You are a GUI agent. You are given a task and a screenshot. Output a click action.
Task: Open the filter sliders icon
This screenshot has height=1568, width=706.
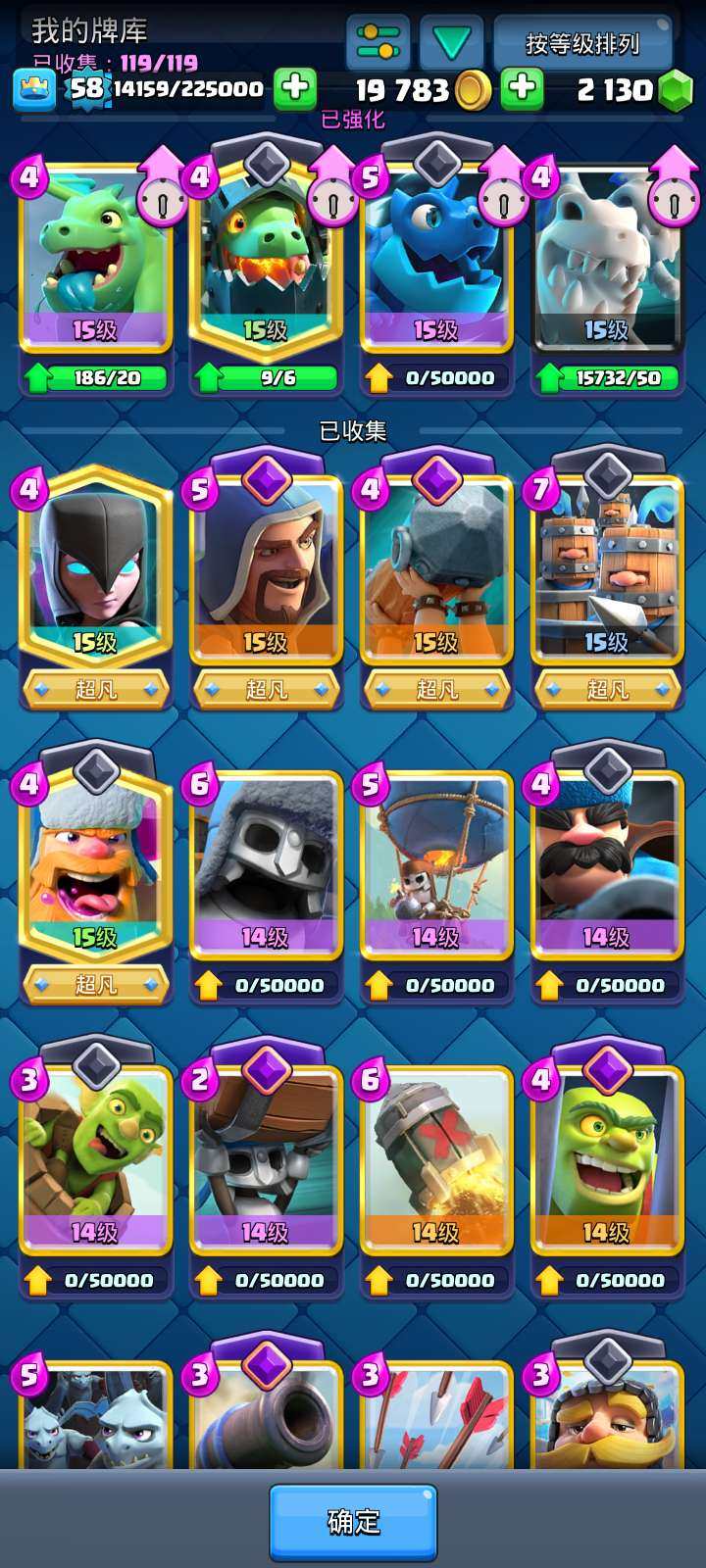[x=378, y=42]
